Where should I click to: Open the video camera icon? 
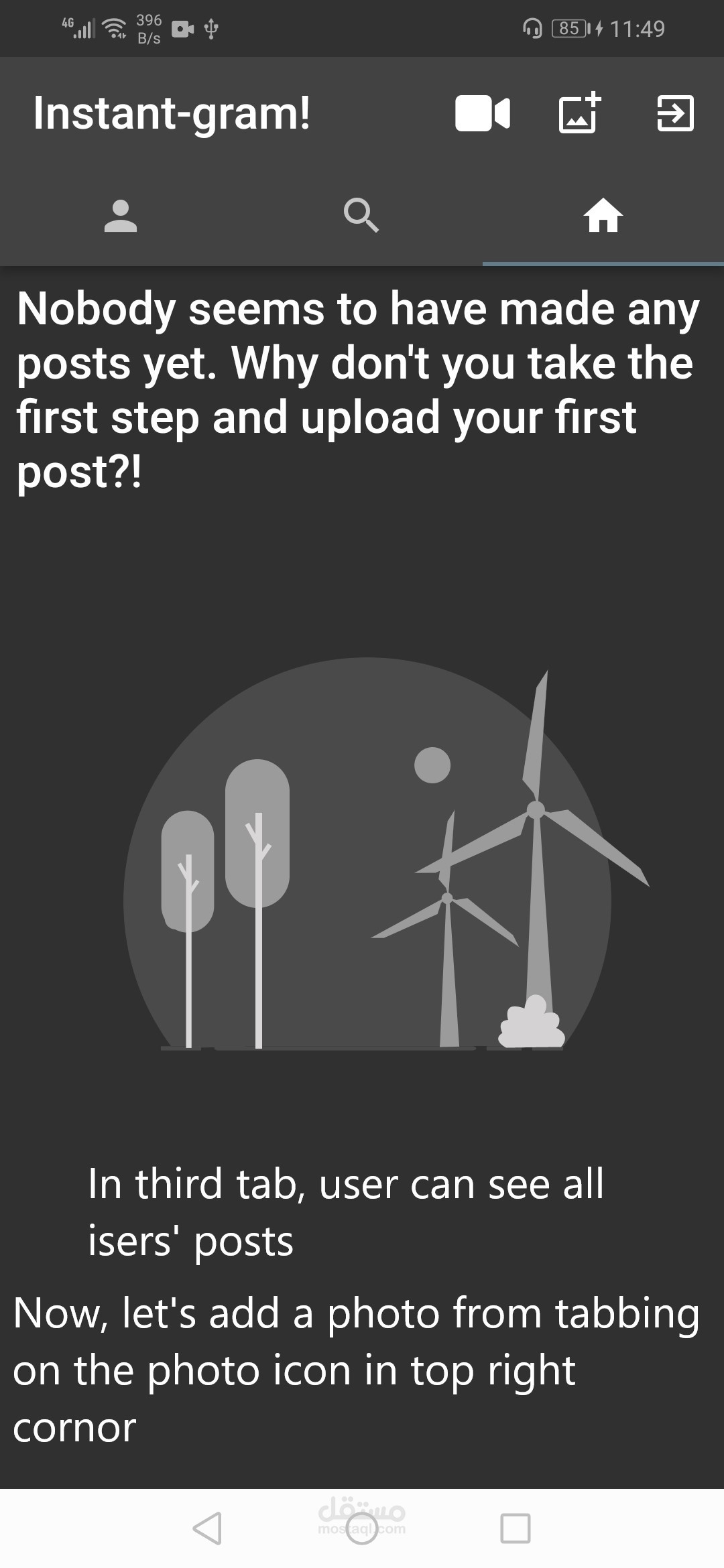tap(483, 113)
